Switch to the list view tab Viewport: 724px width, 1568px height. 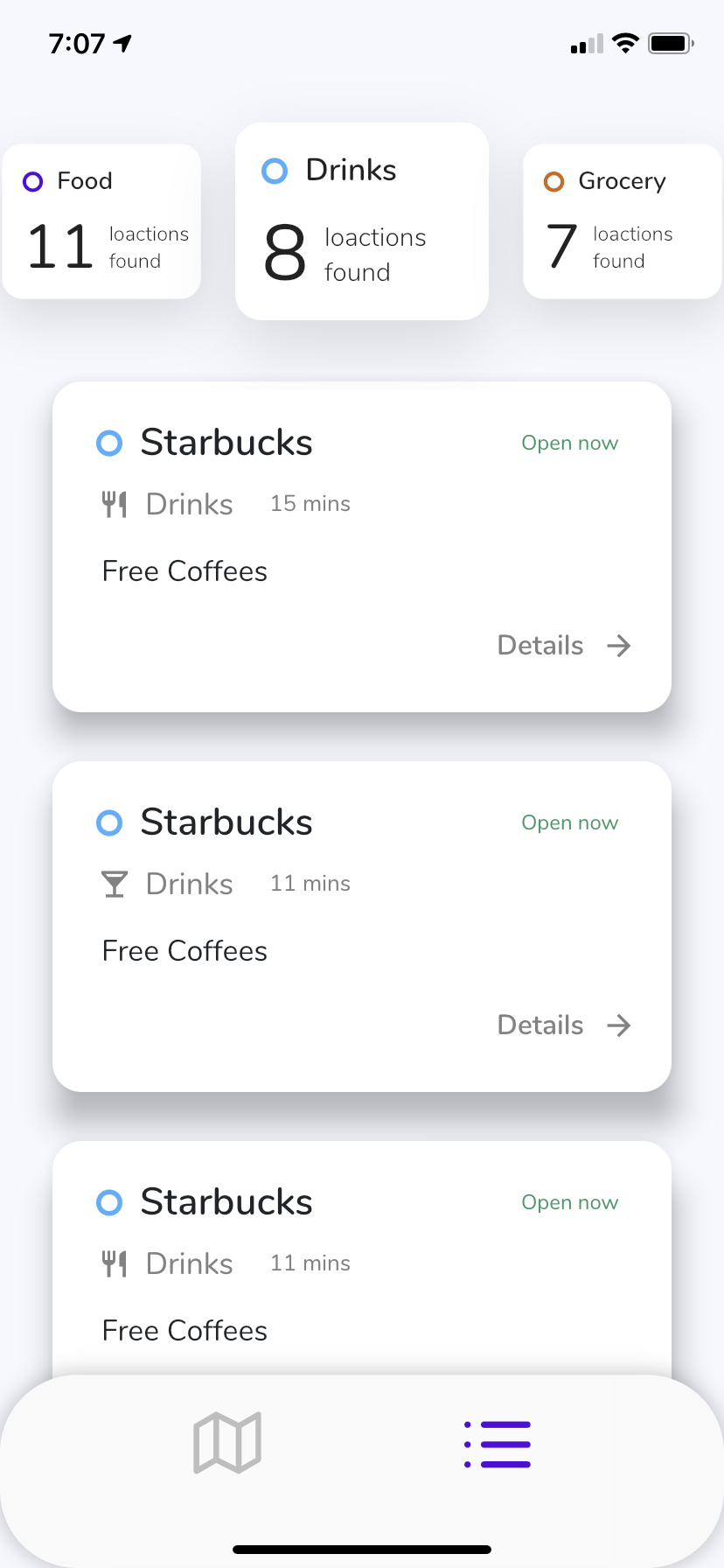497,1444
